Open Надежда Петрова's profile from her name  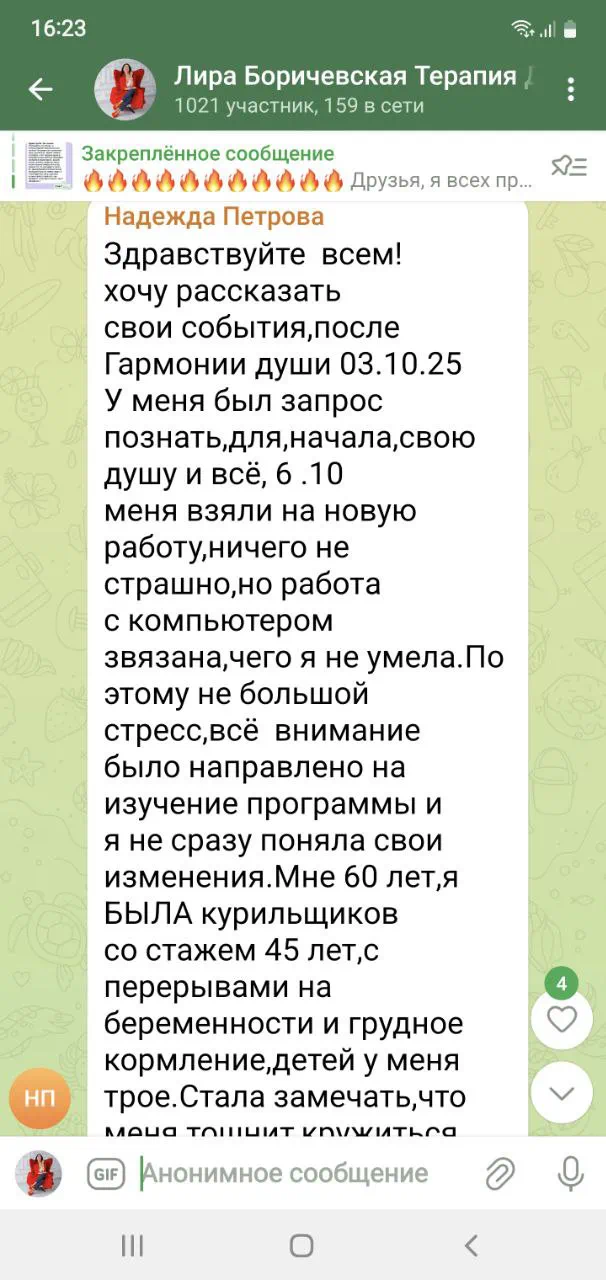tap(214, 216)
